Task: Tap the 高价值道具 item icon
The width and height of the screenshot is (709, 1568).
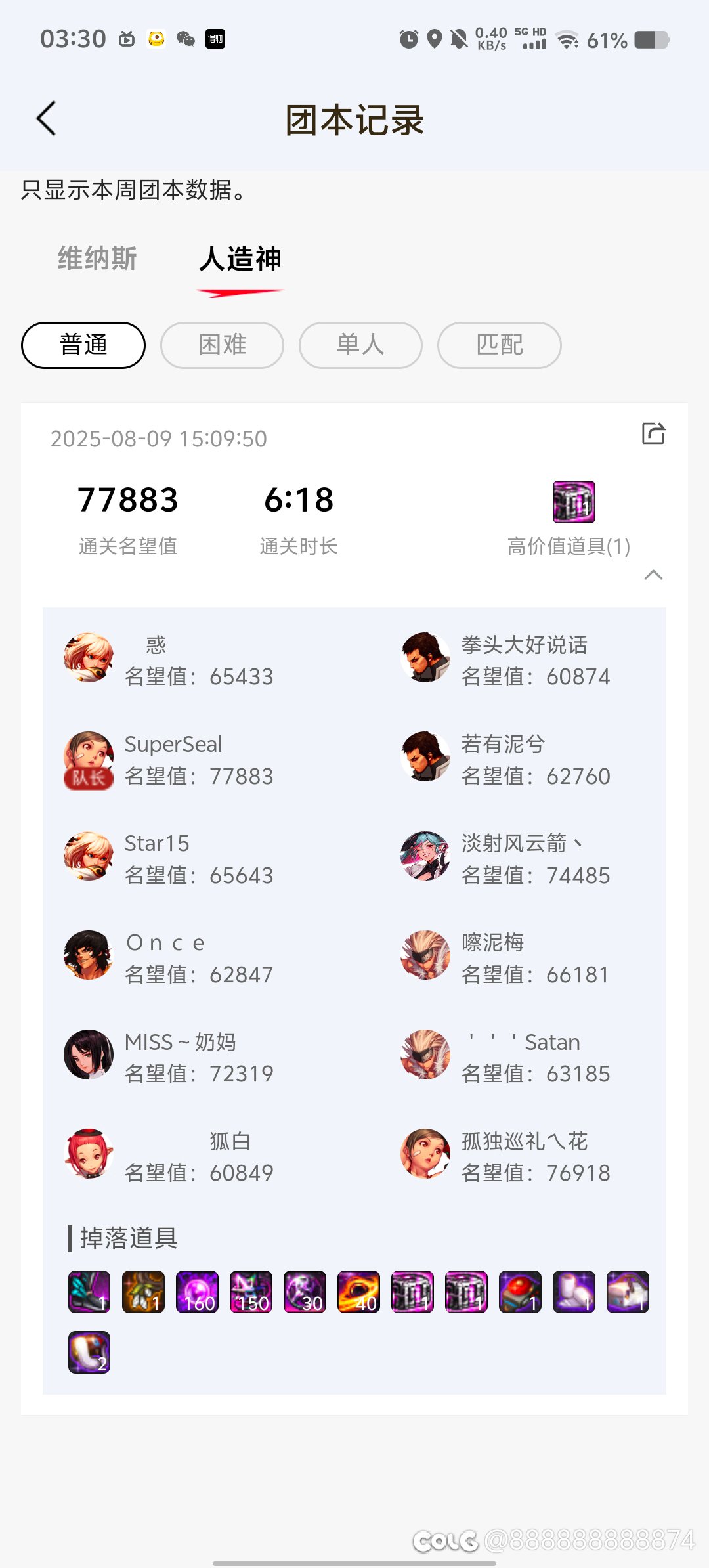Action: pyautogui.click(x=574, y=502)
